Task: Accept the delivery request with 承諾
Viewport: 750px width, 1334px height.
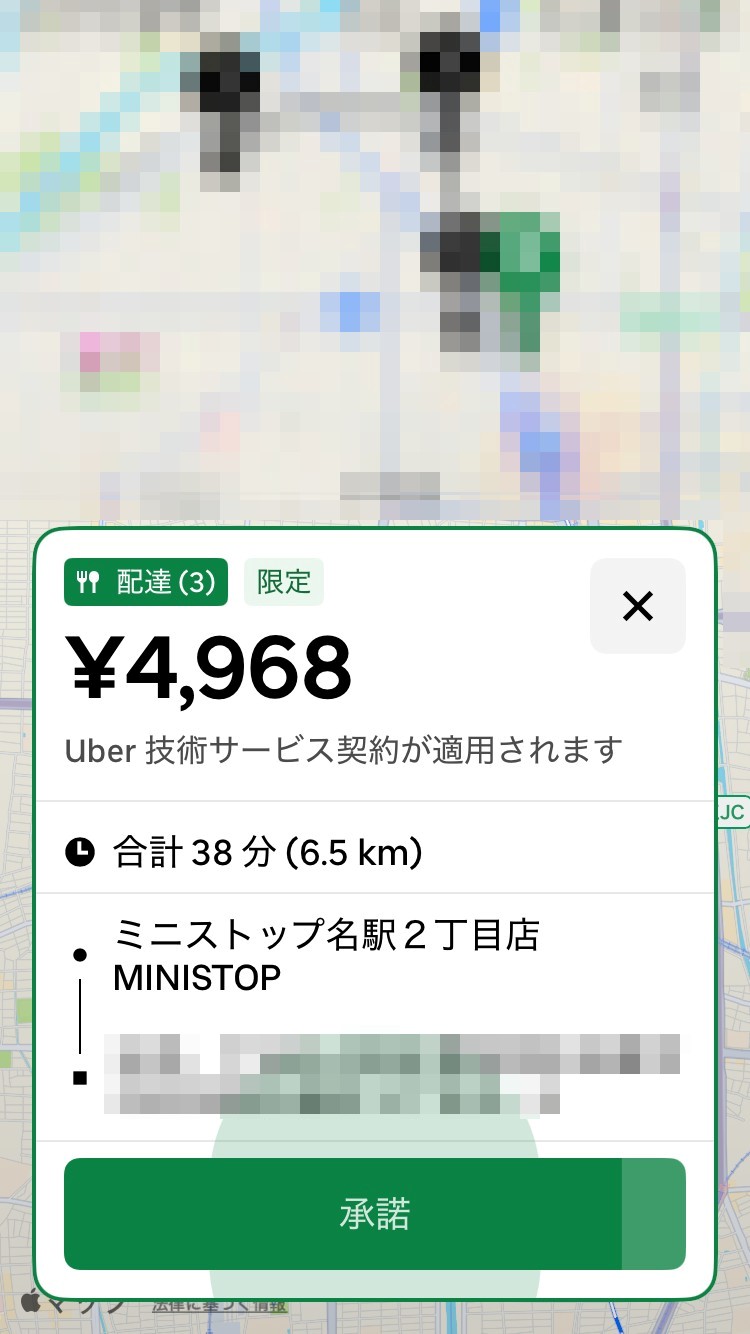Action: point(374,1214)
